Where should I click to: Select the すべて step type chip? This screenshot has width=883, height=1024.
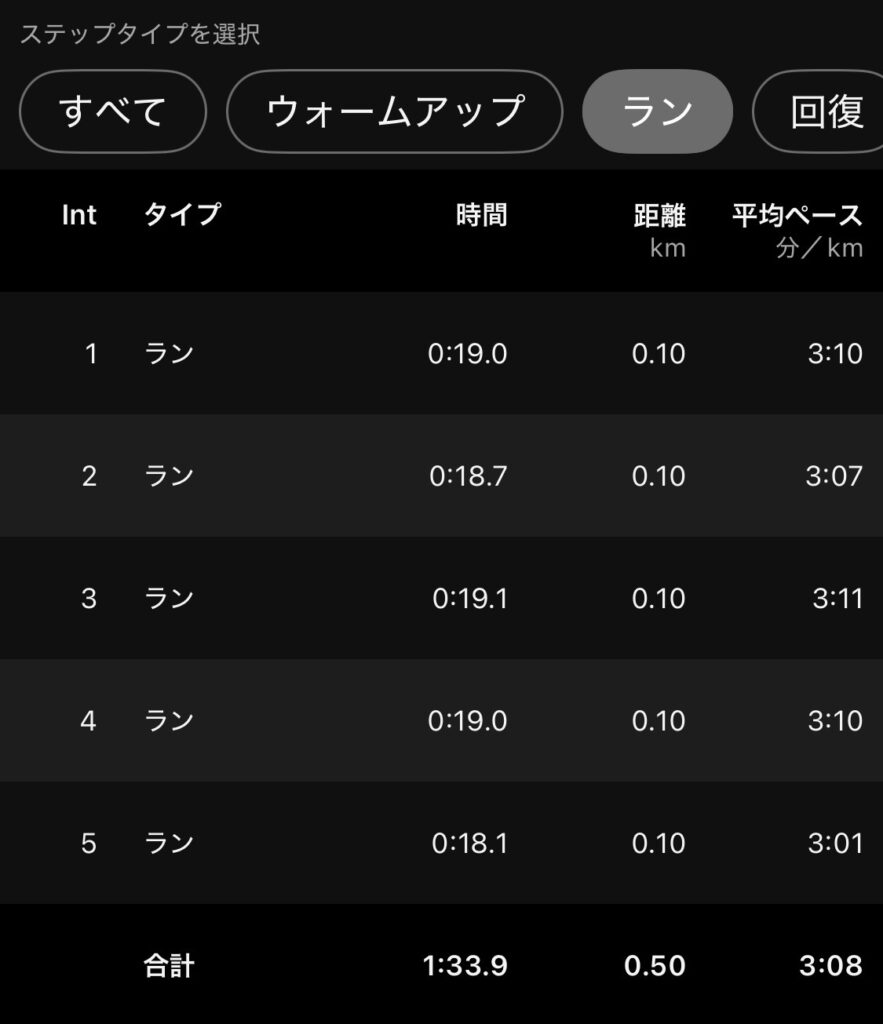pyautogui.click(x=113, y=111)
